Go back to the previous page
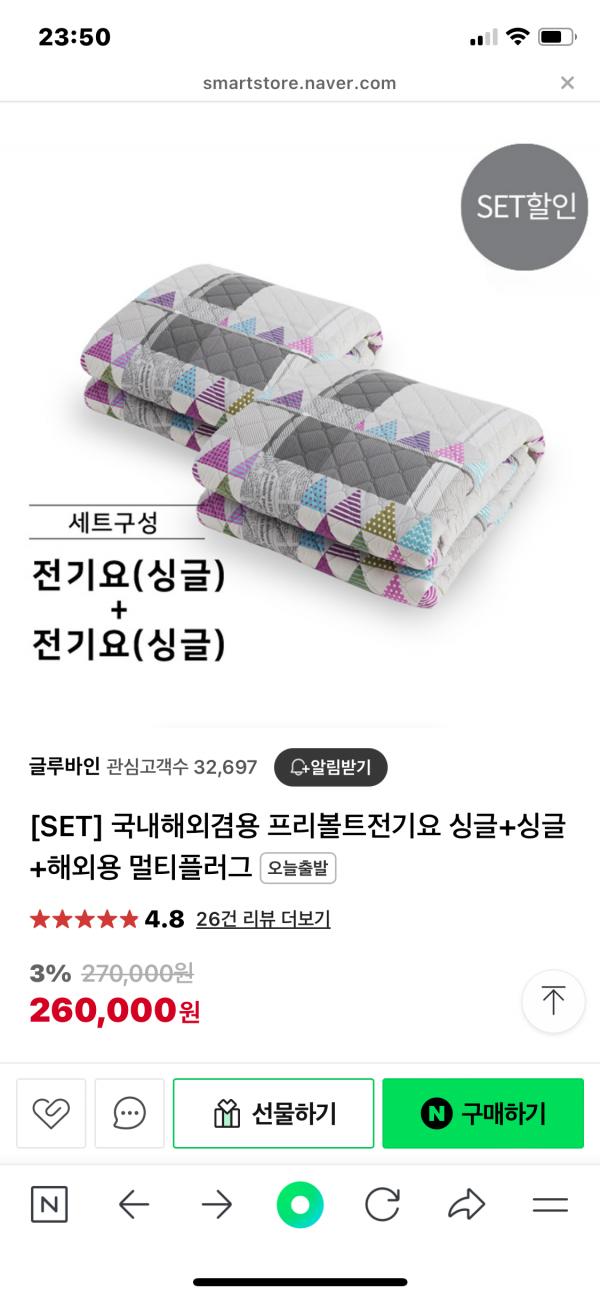This screenshot has width=600, height=1299. point(133,1205)
